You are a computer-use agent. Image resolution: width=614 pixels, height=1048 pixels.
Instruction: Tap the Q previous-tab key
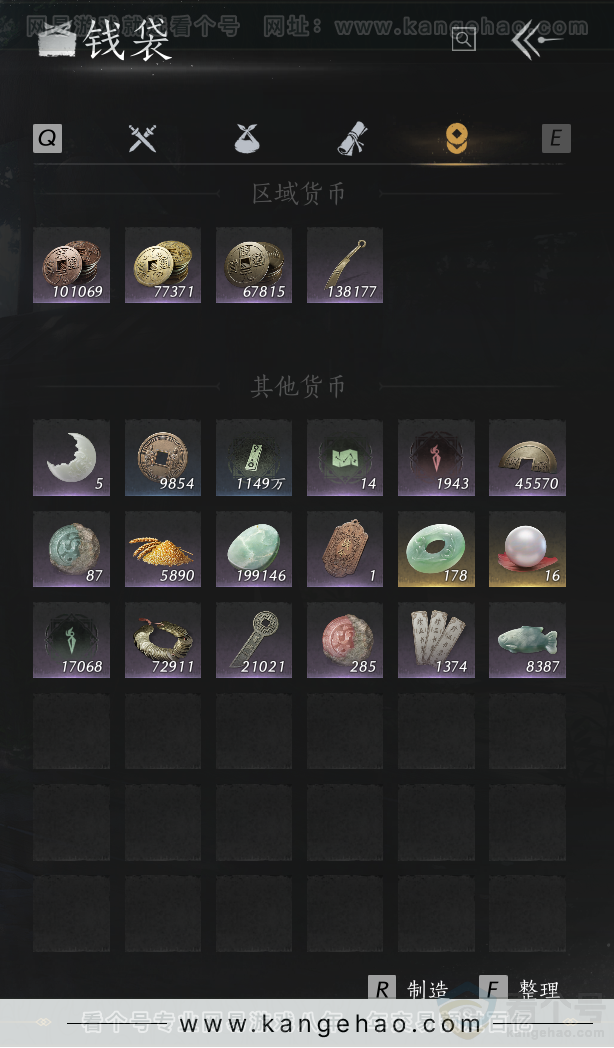click(x=47, y=139)
